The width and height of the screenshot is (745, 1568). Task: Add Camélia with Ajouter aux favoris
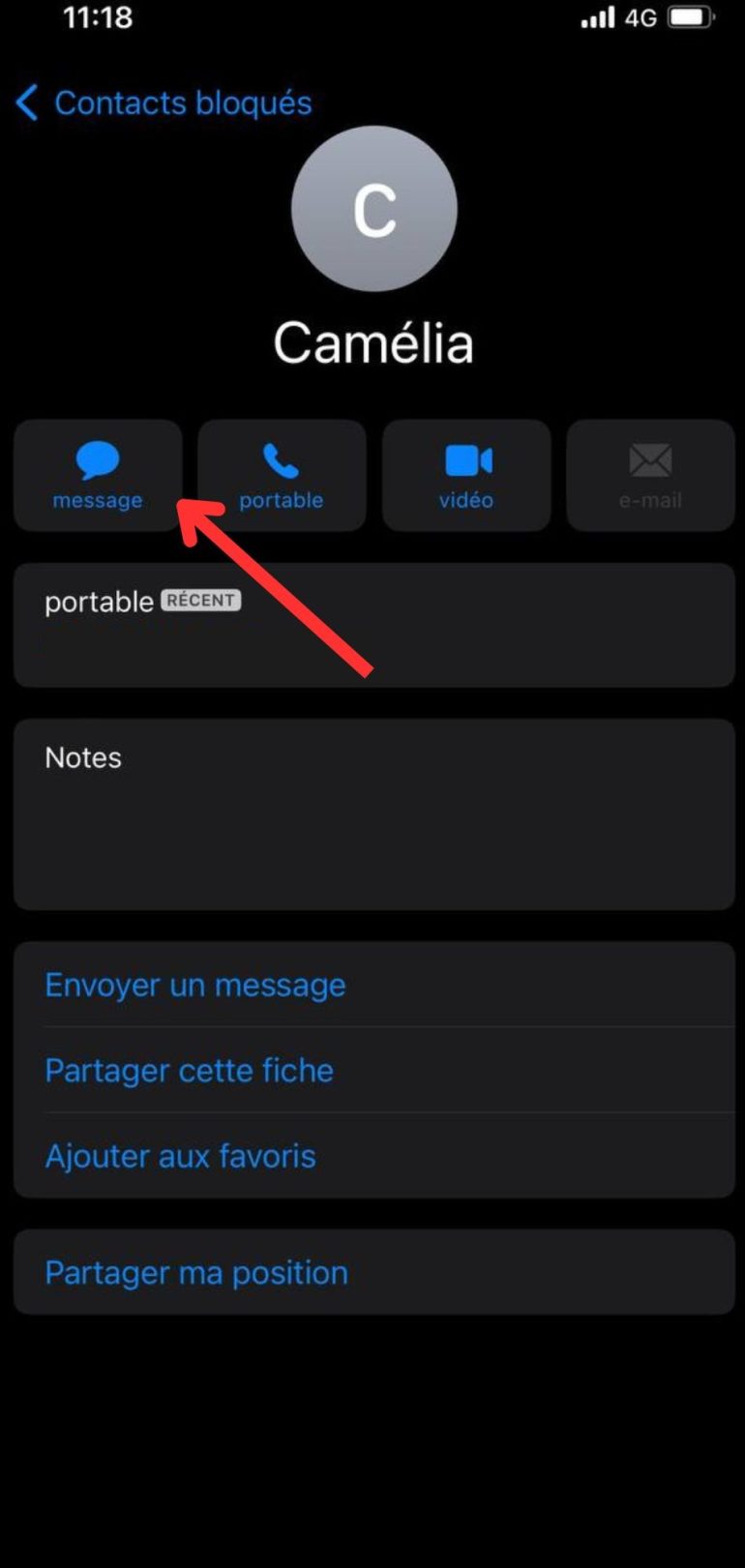coord(180,1156)
